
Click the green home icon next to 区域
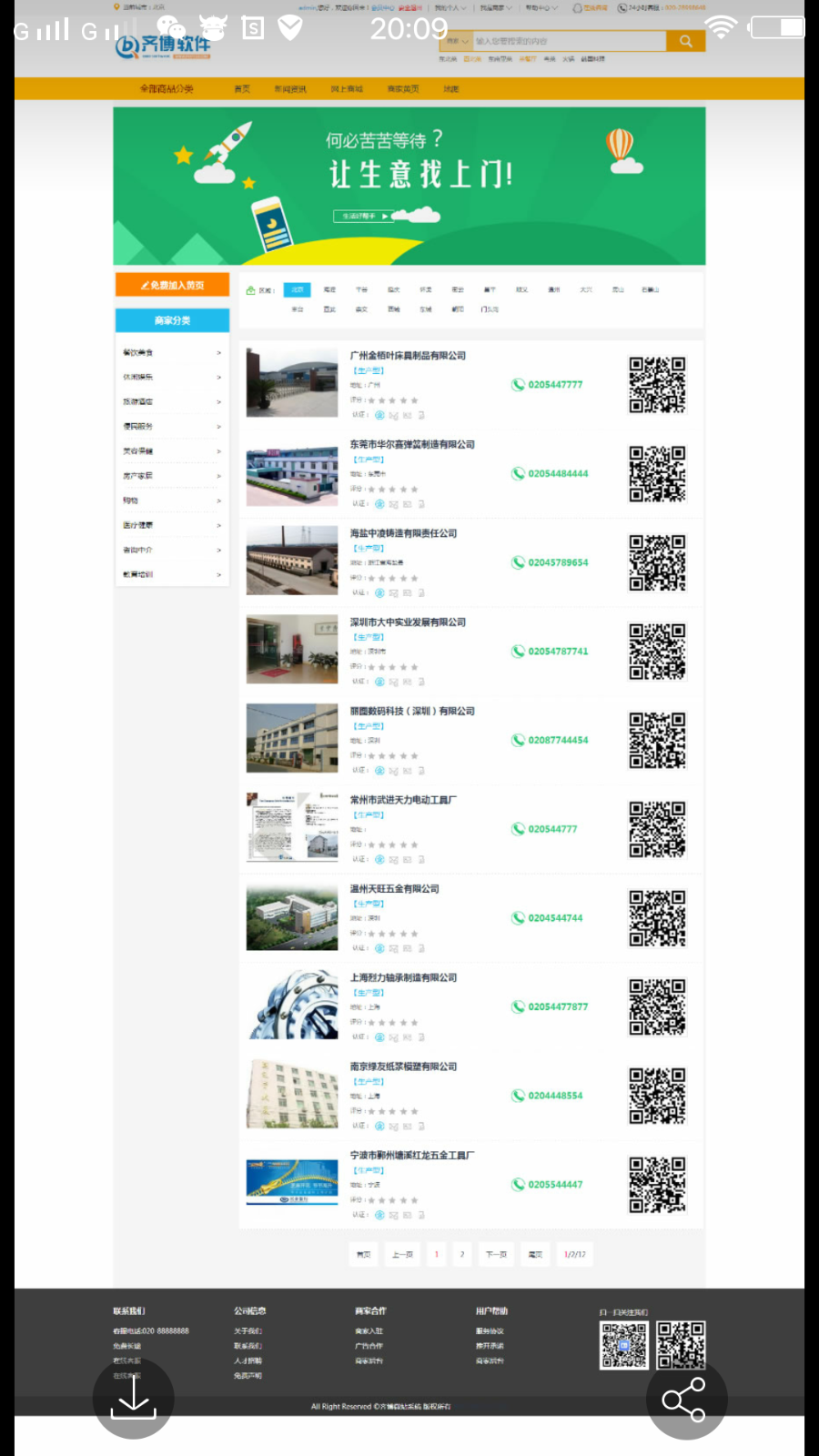(x=250, y=289)
